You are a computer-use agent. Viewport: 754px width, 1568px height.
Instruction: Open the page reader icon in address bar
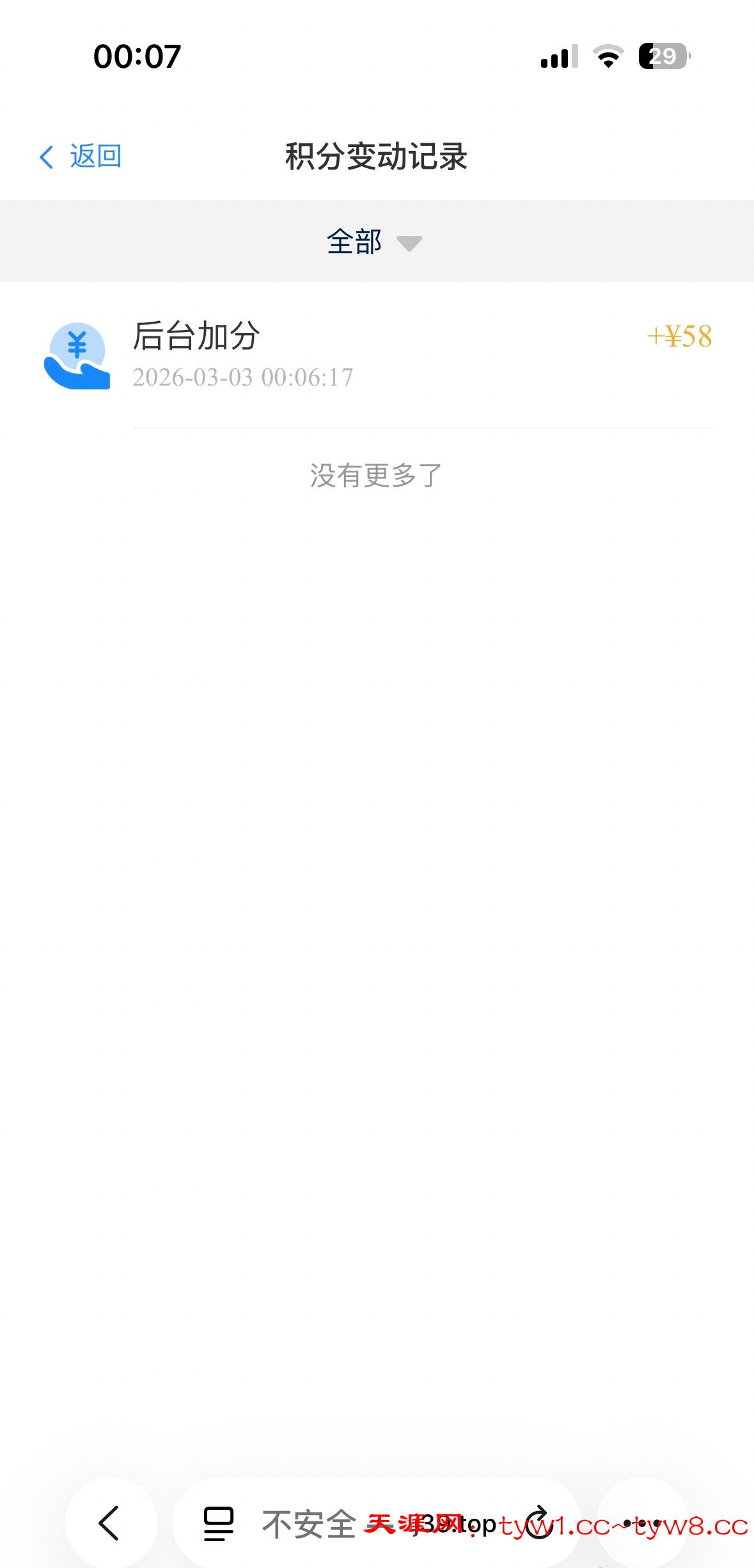(219, 1523)
